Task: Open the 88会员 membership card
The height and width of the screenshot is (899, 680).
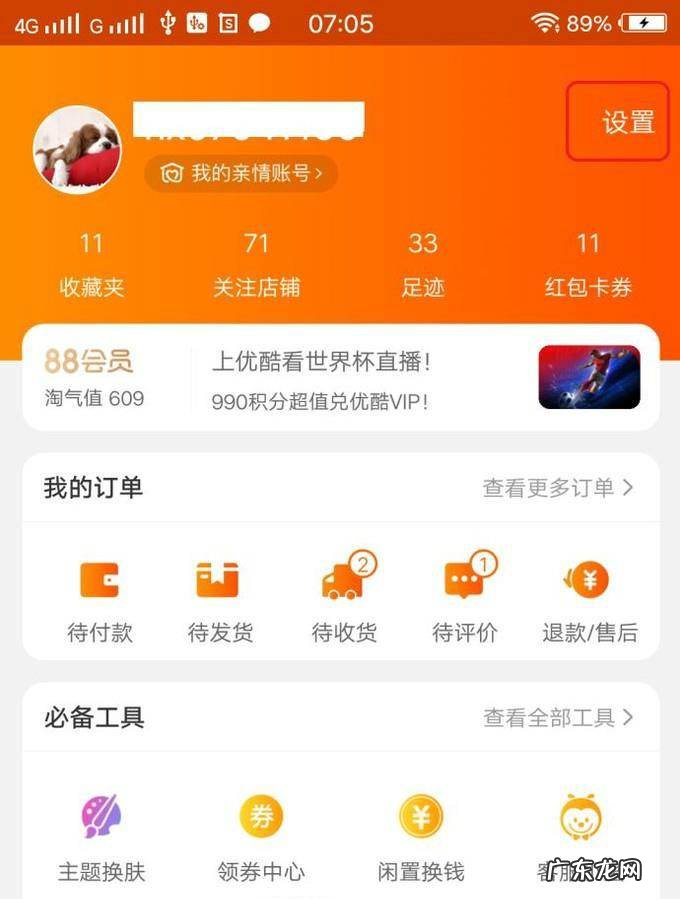Action: [x=95, y=377]
